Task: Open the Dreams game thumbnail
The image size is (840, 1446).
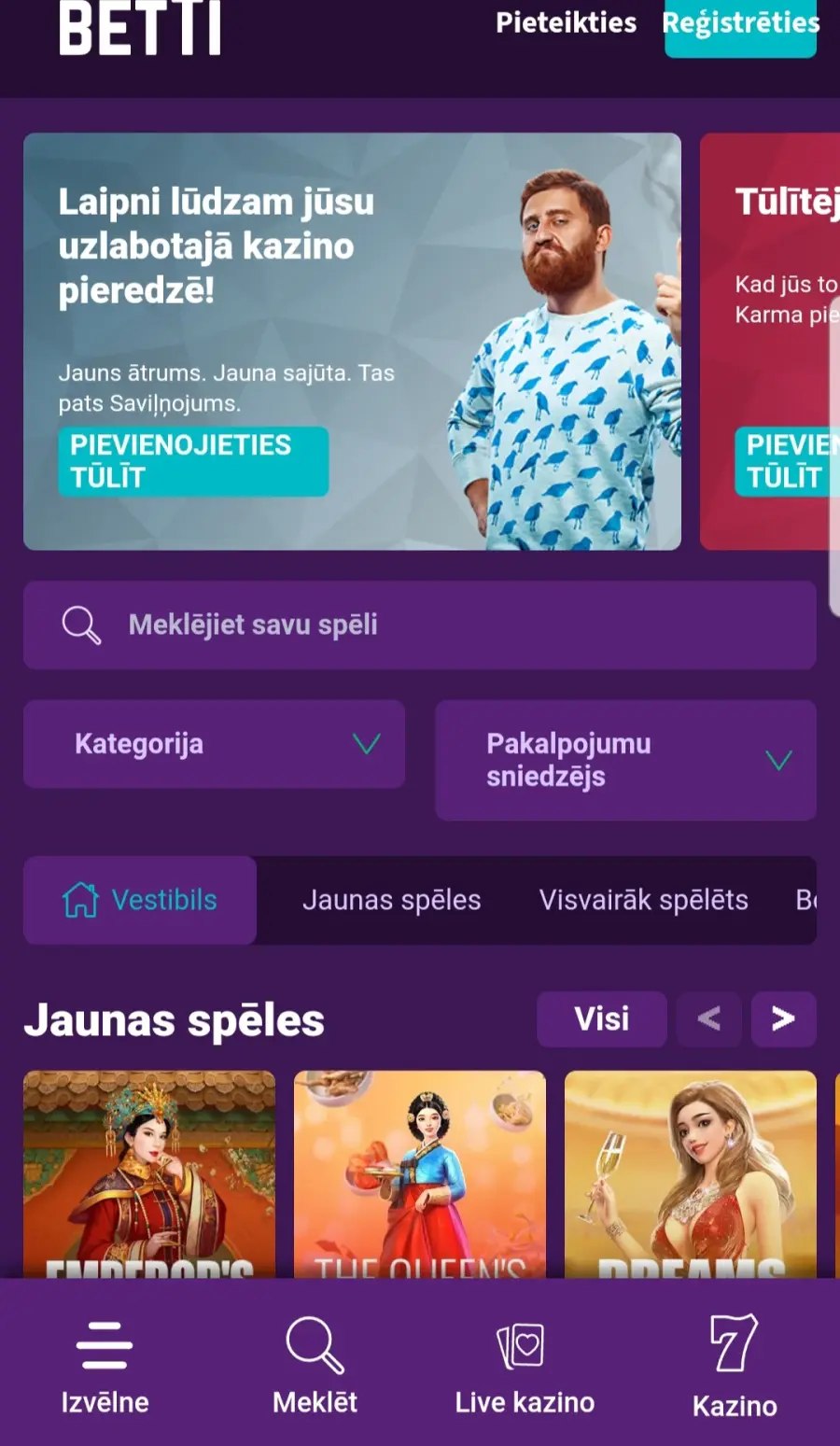Action: pos(691,1174)
